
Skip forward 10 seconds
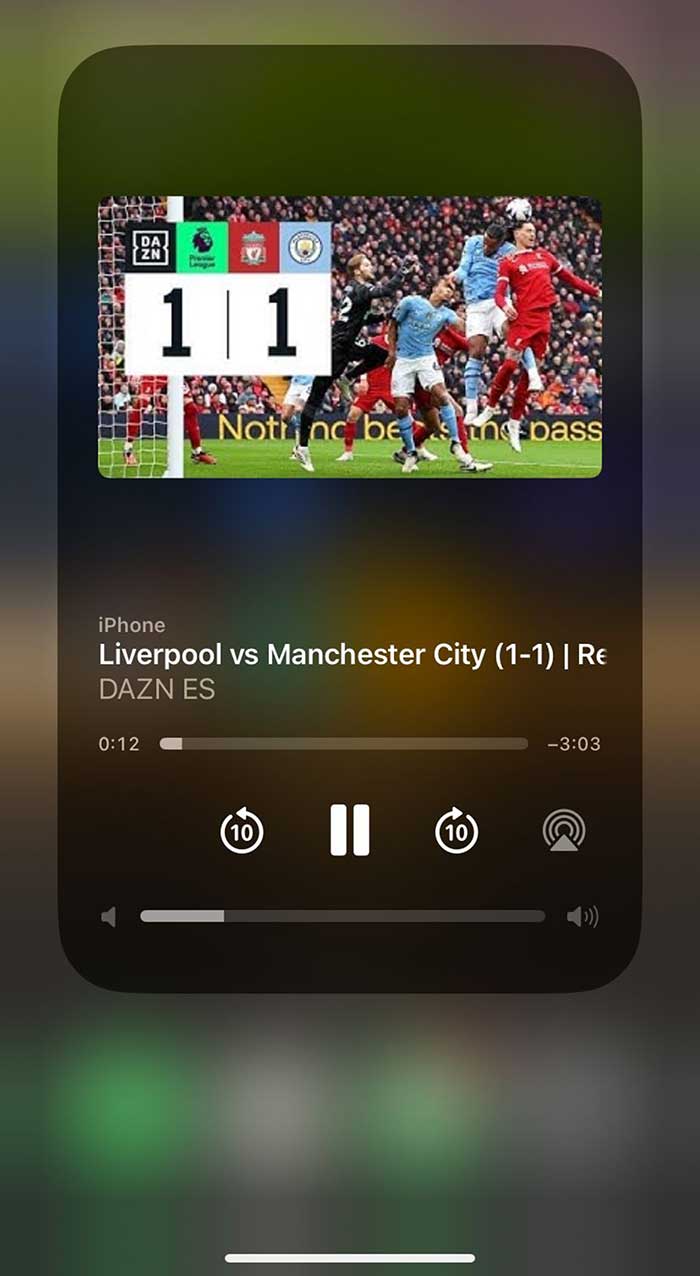pos(457,831)
